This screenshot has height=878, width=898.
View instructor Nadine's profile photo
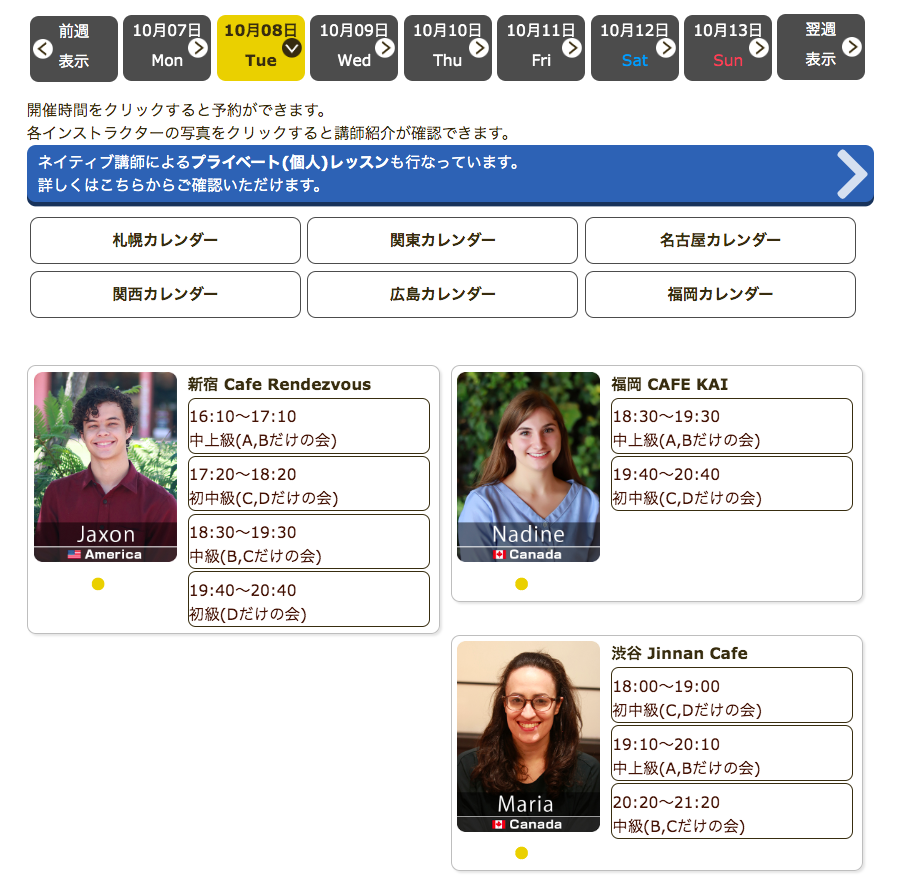coord(528,466)
